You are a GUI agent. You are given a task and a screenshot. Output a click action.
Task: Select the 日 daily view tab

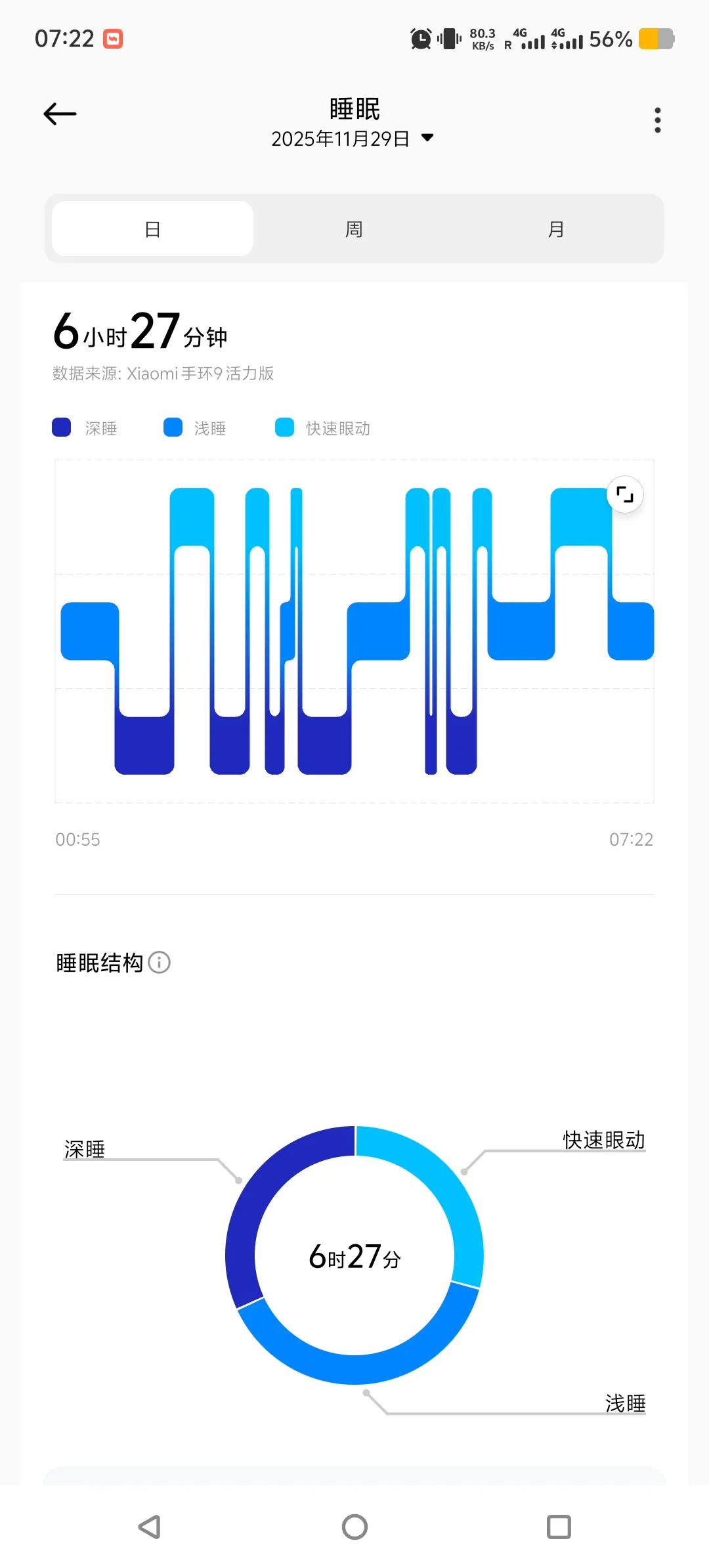click(152, 229)
